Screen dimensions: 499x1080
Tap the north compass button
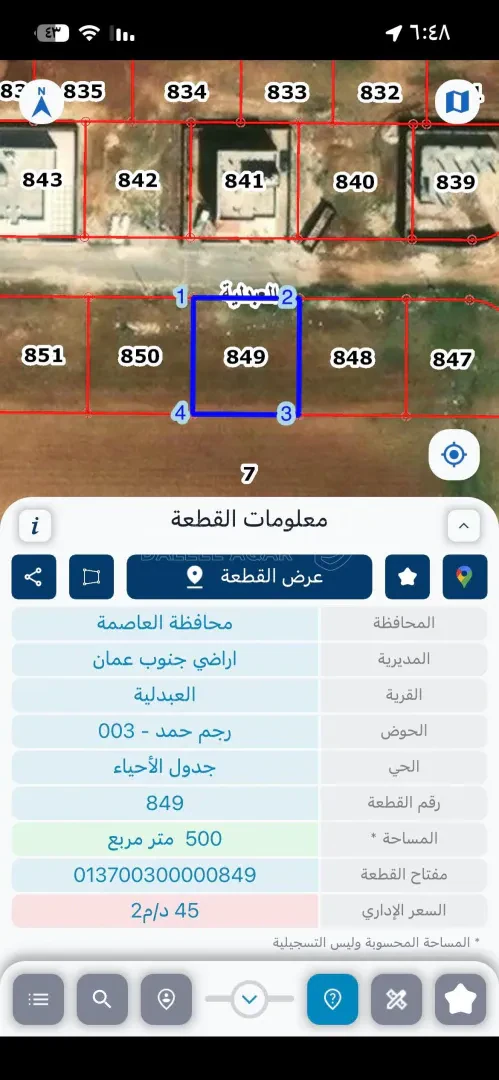41,102
